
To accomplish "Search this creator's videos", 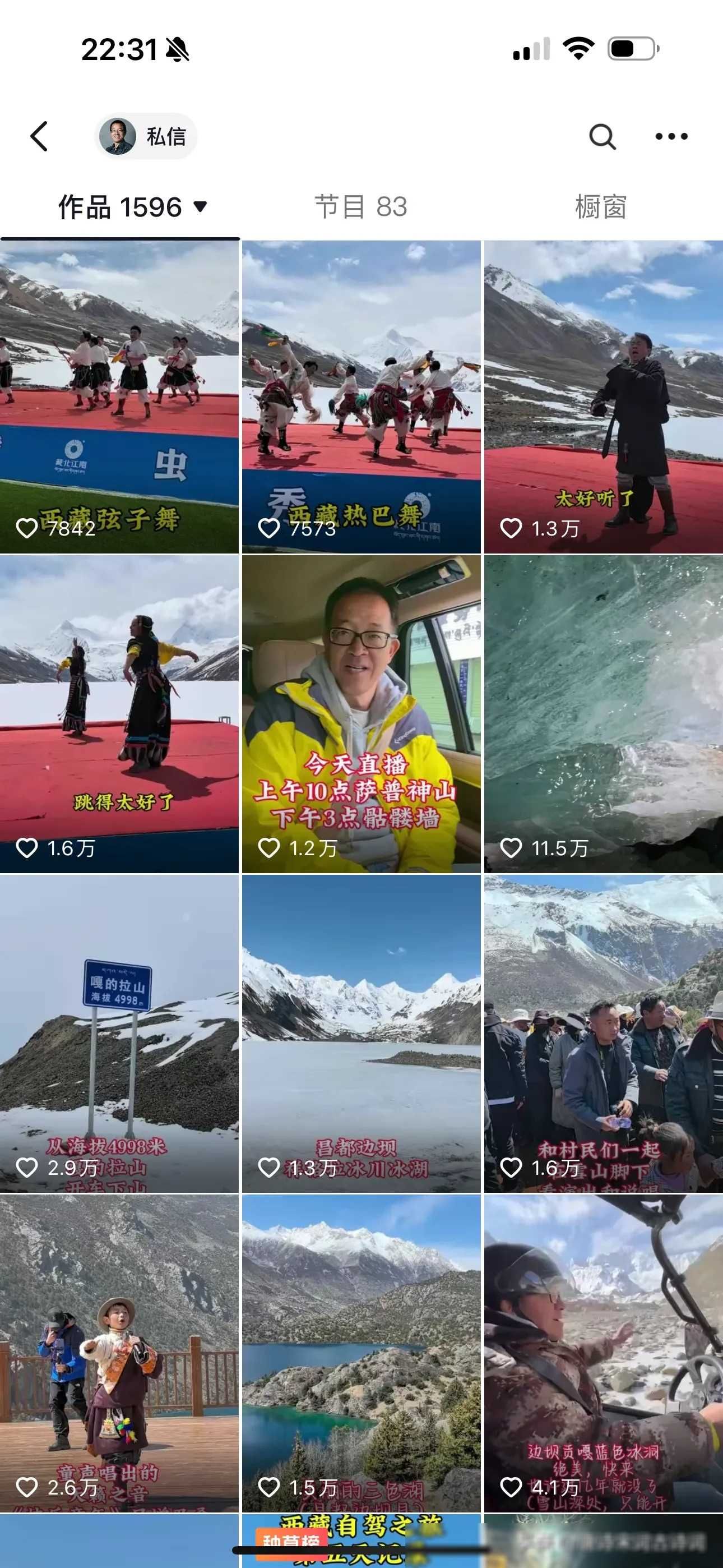I will click(x=602, y=136).
